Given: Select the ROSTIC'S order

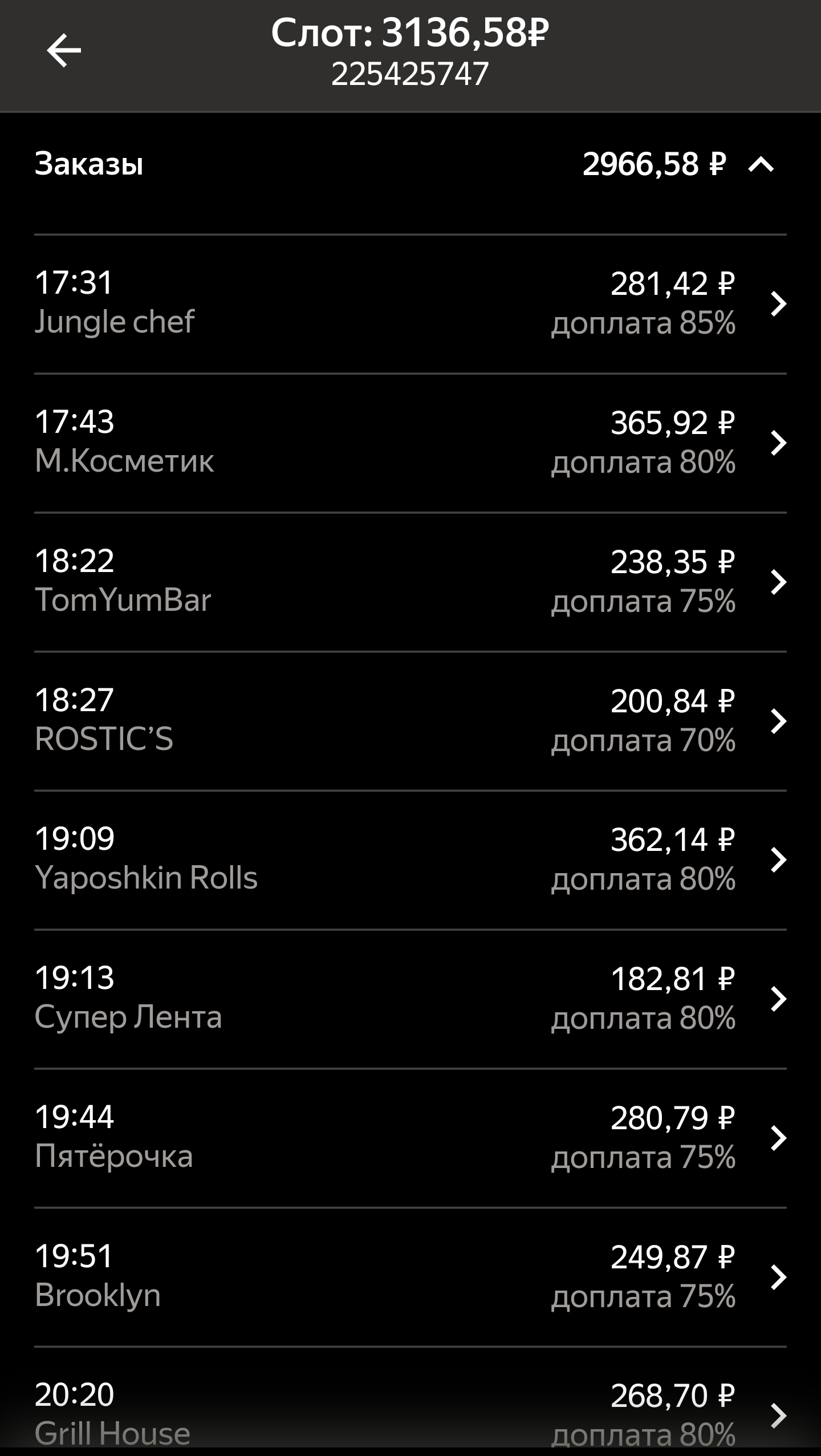Looking at the screenshot, I should [x=410, y=721].
